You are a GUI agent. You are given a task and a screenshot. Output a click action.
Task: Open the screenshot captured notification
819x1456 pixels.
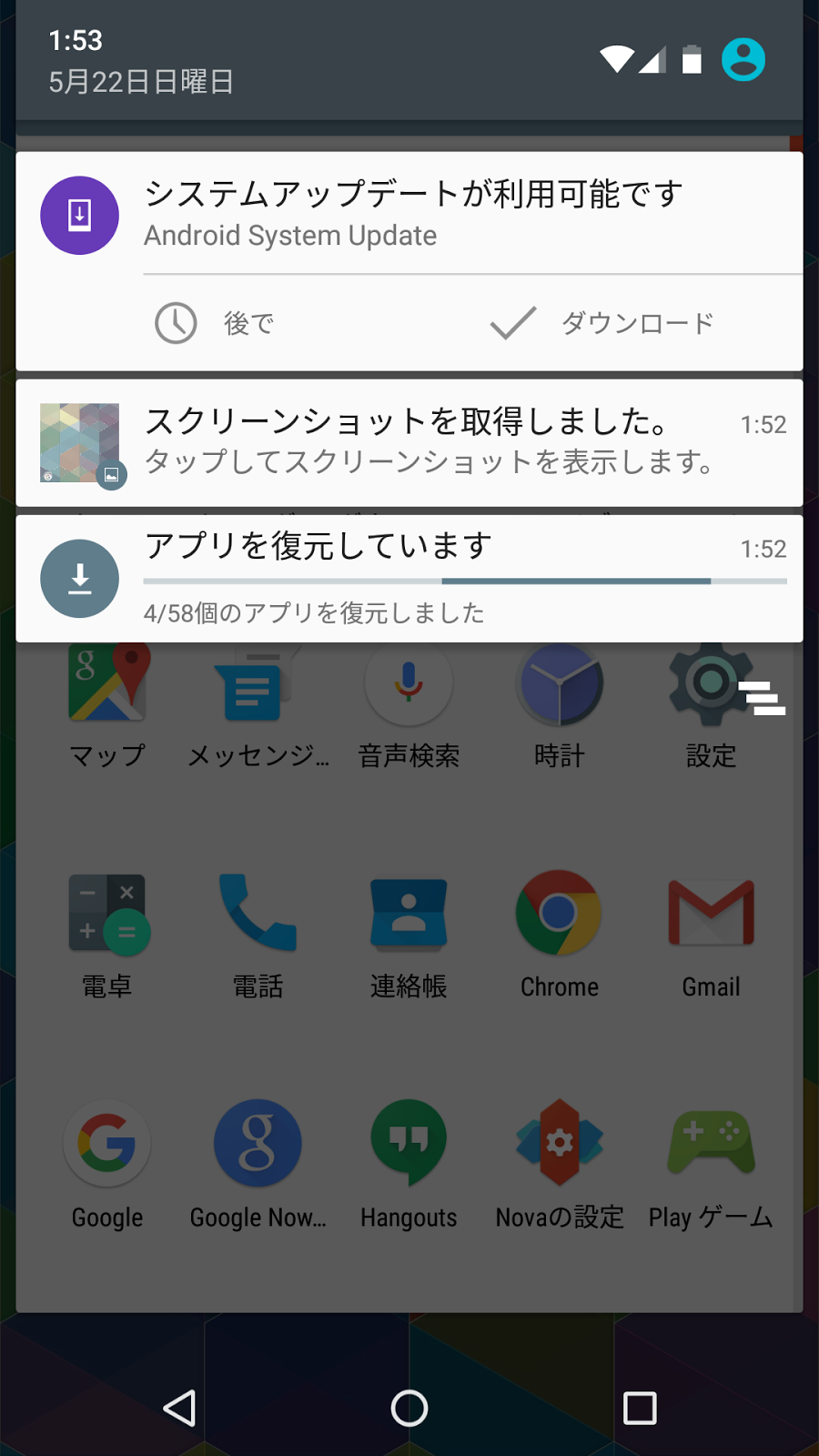click(409, 443)
